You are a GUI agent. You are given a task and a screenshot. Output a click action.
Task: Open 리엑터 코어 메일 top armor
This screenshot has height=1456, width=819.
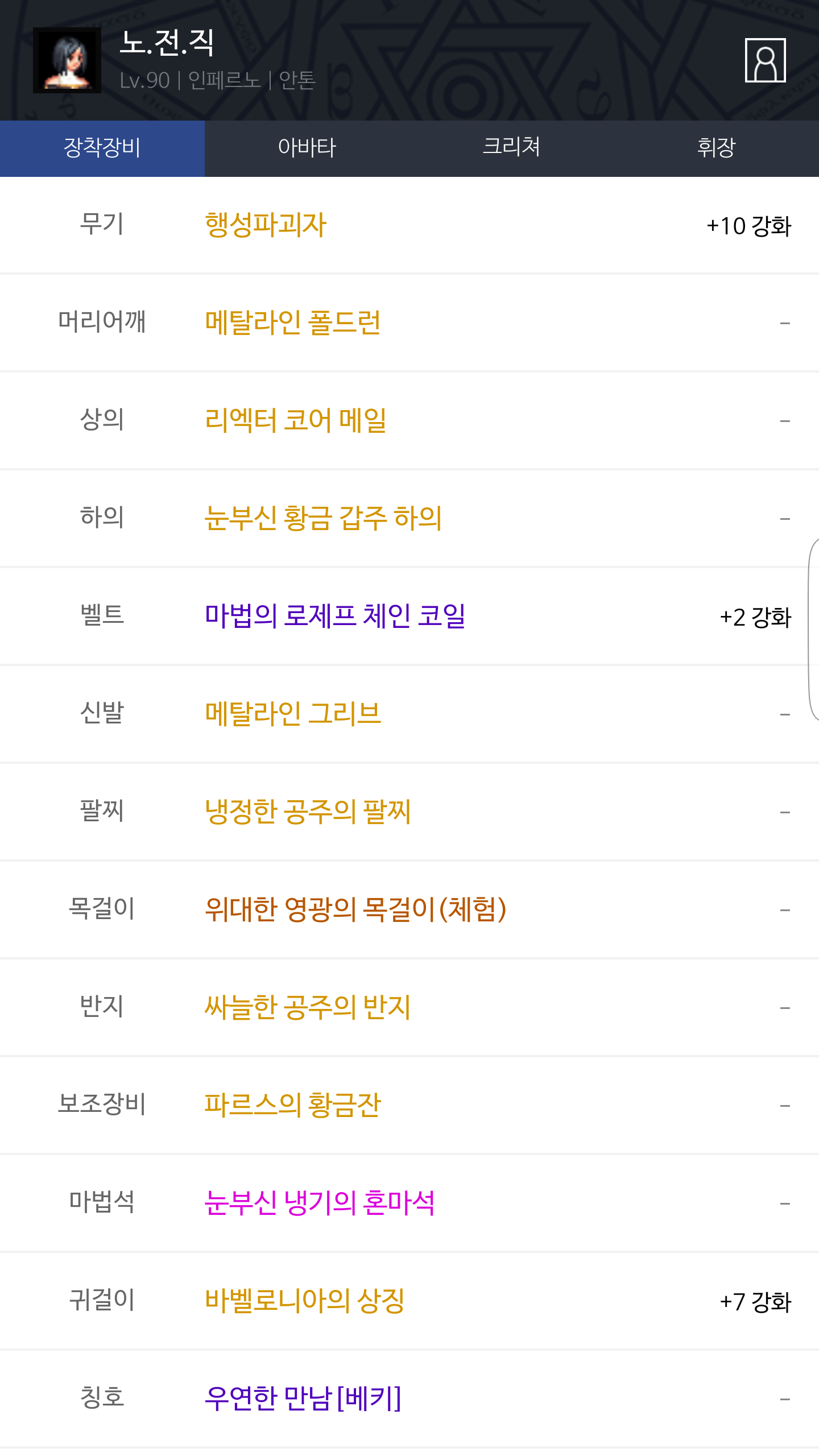[x=296, y=420]
